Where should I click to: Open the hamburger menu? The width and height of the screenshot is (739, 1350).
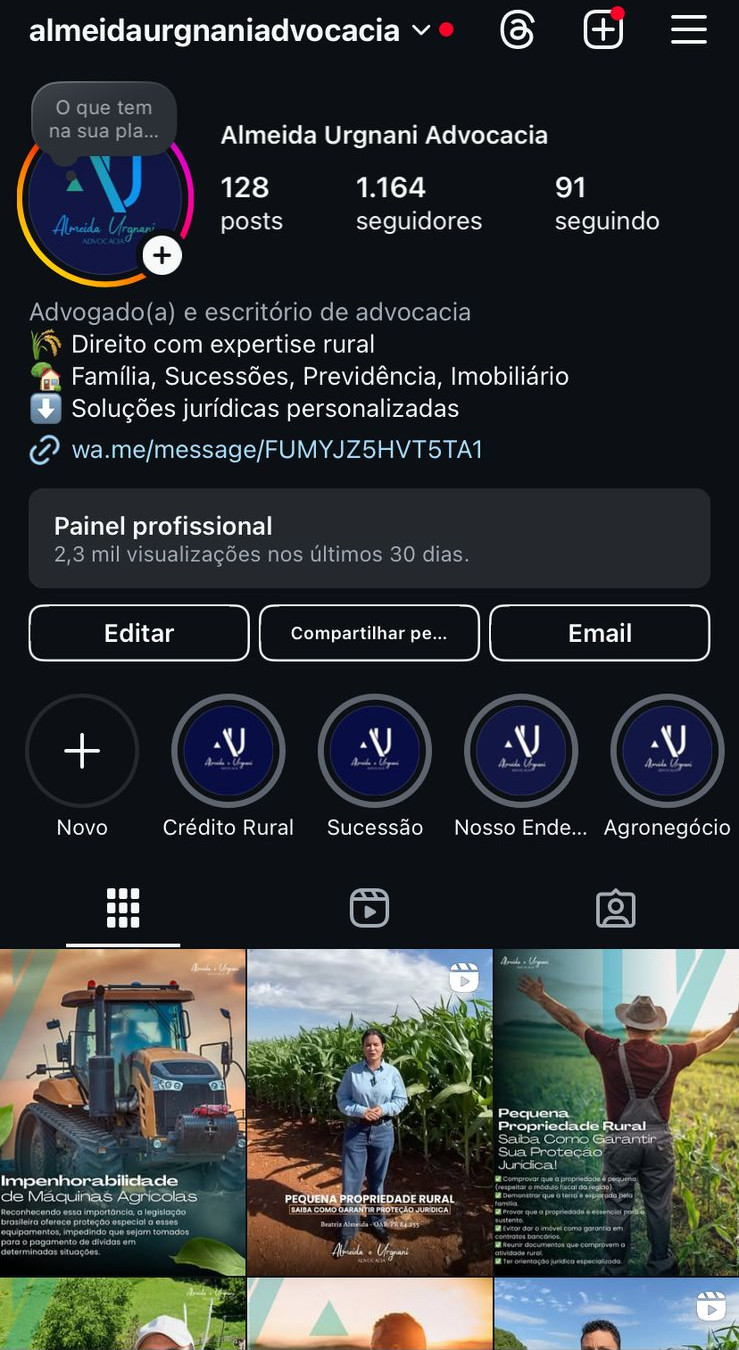coord(689,30)
